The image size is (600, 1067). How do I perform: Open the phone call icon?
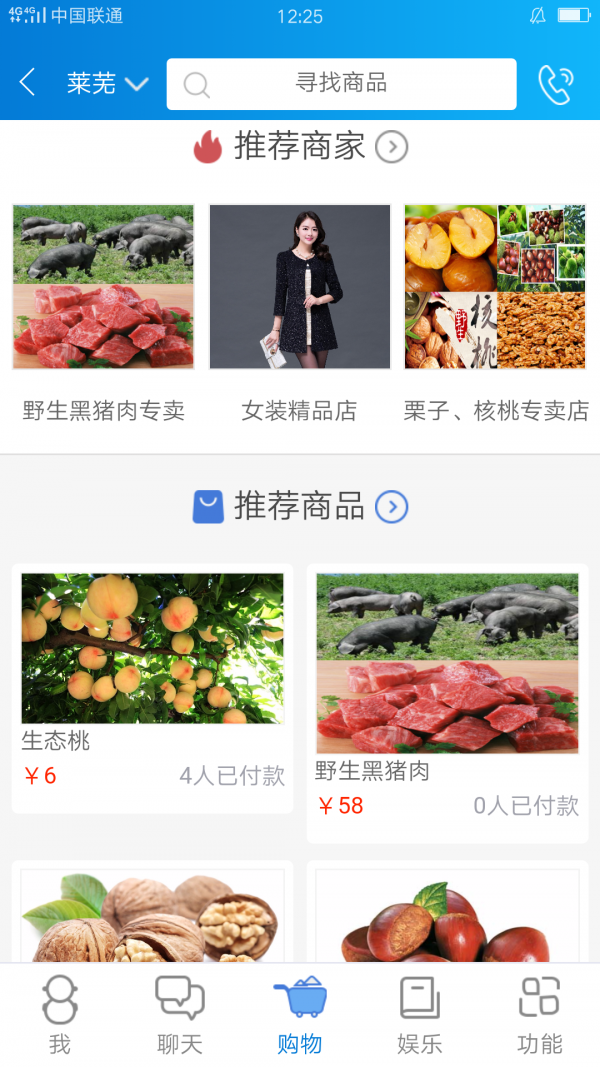click(x=556, y=85)
